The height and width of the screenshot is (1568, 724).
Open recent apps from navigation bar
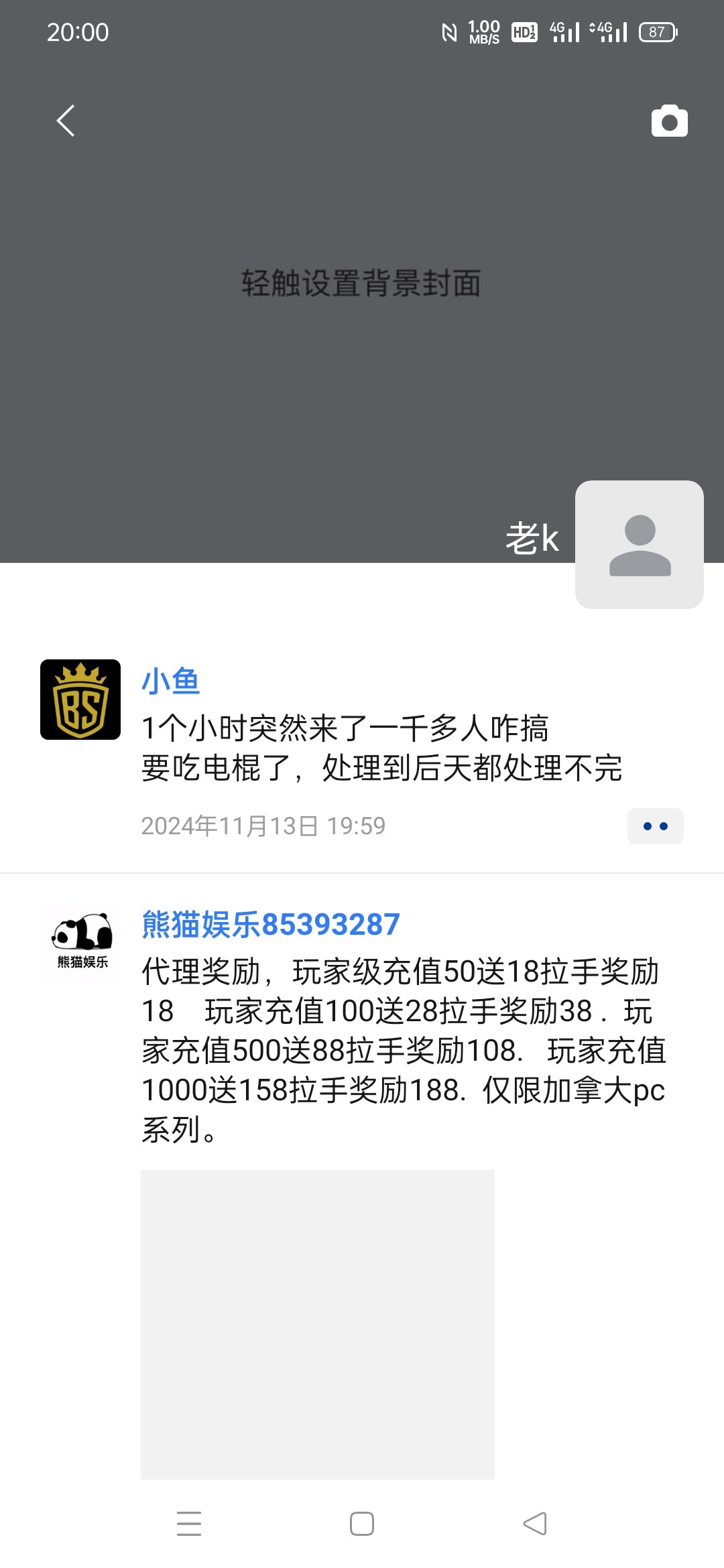(x=189, y=1524)
